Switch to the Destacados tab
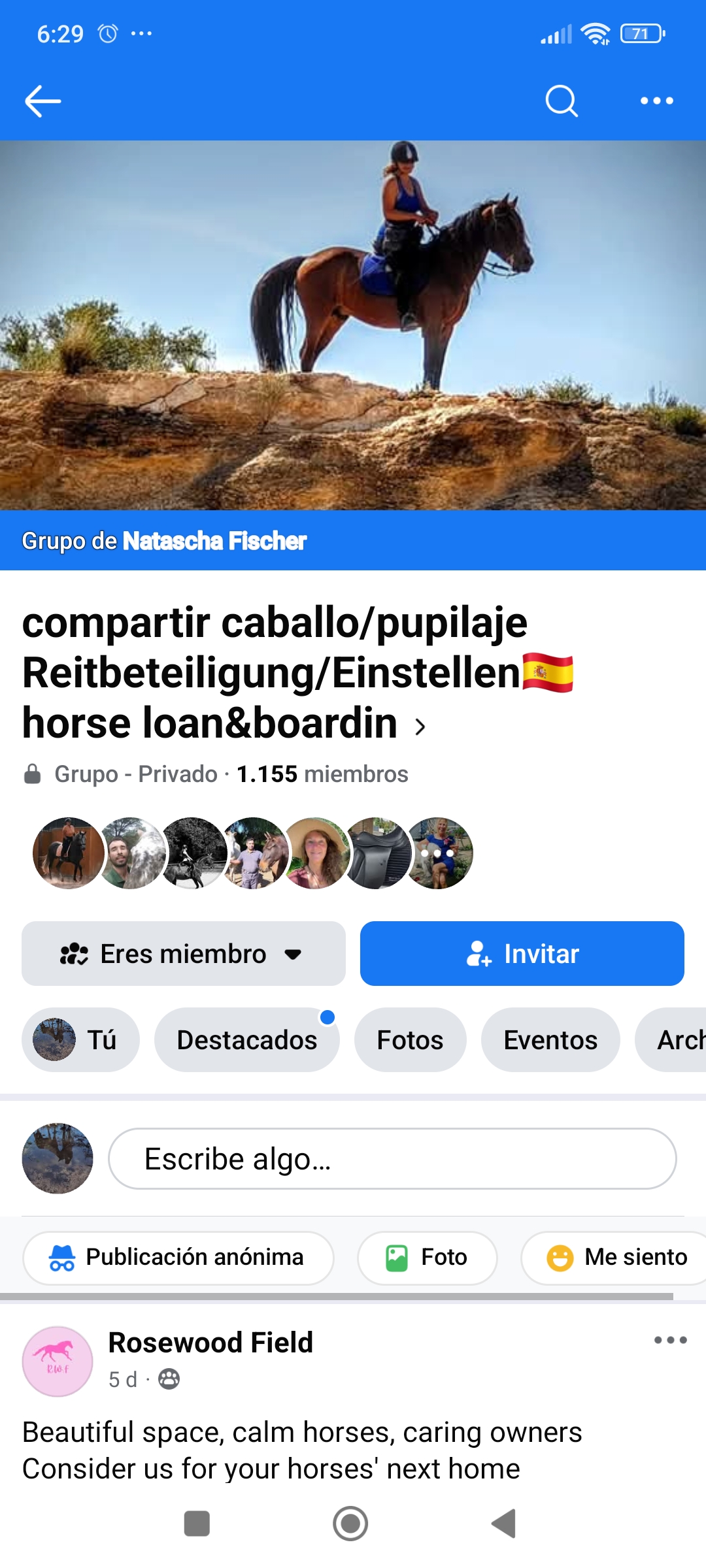 (x=247, y=1039)
